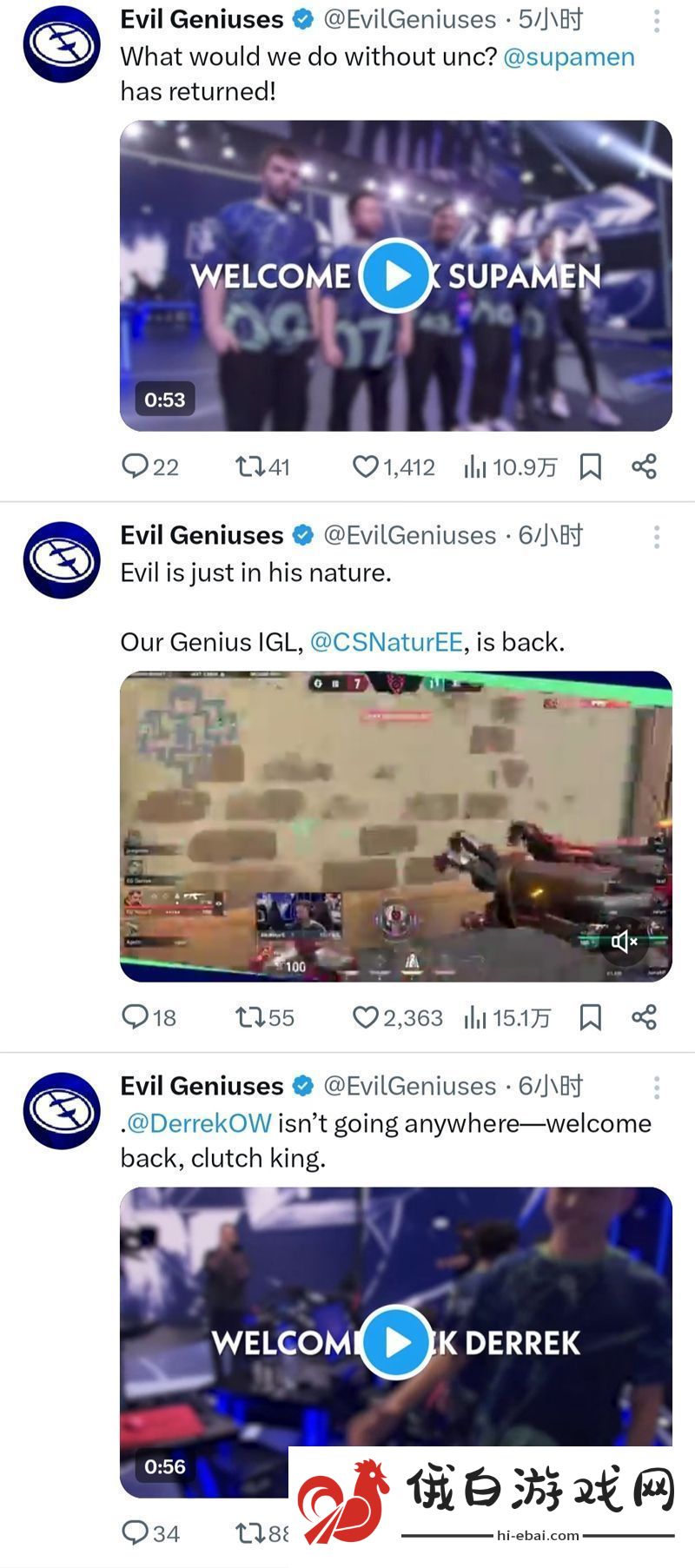Play the Welcome Back Derrek video
Image resolution: width=695 pixels, height=1568 pixels.
pyautogui.click(x=396, y=1342)
